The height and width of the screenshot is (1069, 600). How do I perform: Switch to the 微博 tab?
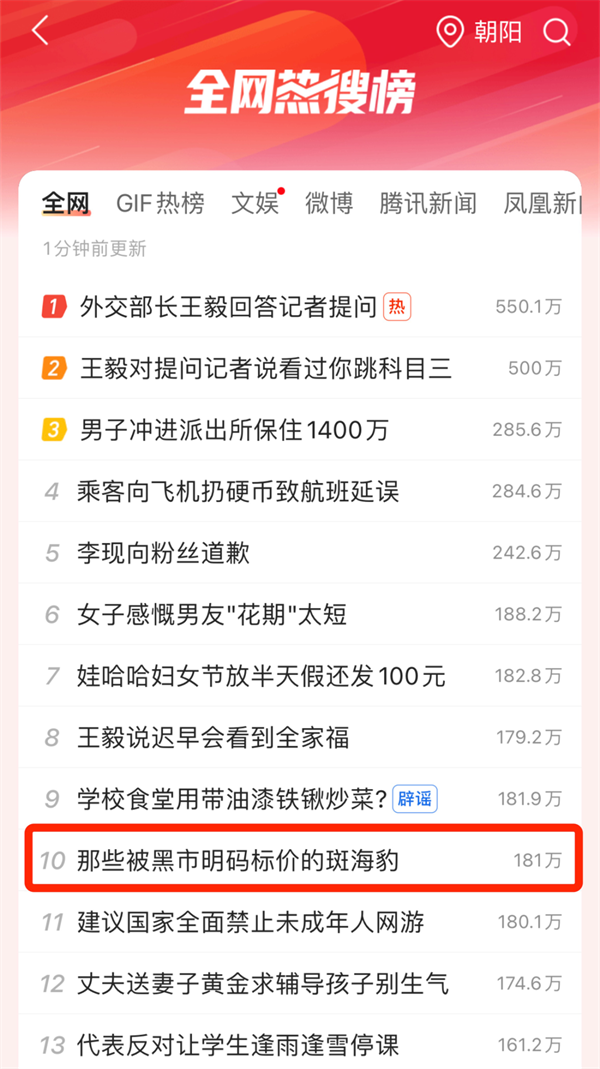click(329, 203)
